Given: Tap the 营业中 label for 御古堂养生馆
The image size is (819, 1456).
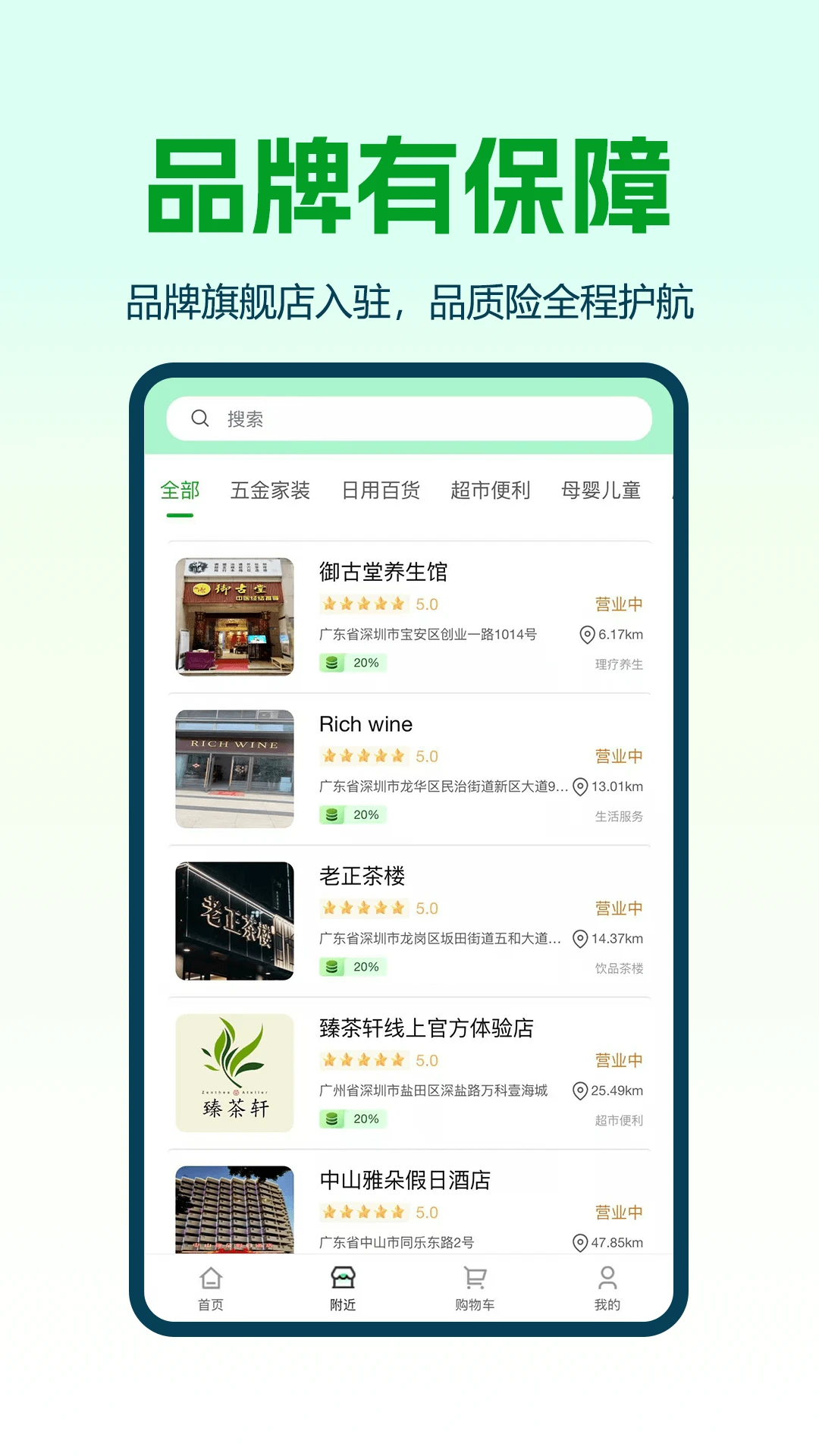Looking at the screenshot, I should coord(618,604).
